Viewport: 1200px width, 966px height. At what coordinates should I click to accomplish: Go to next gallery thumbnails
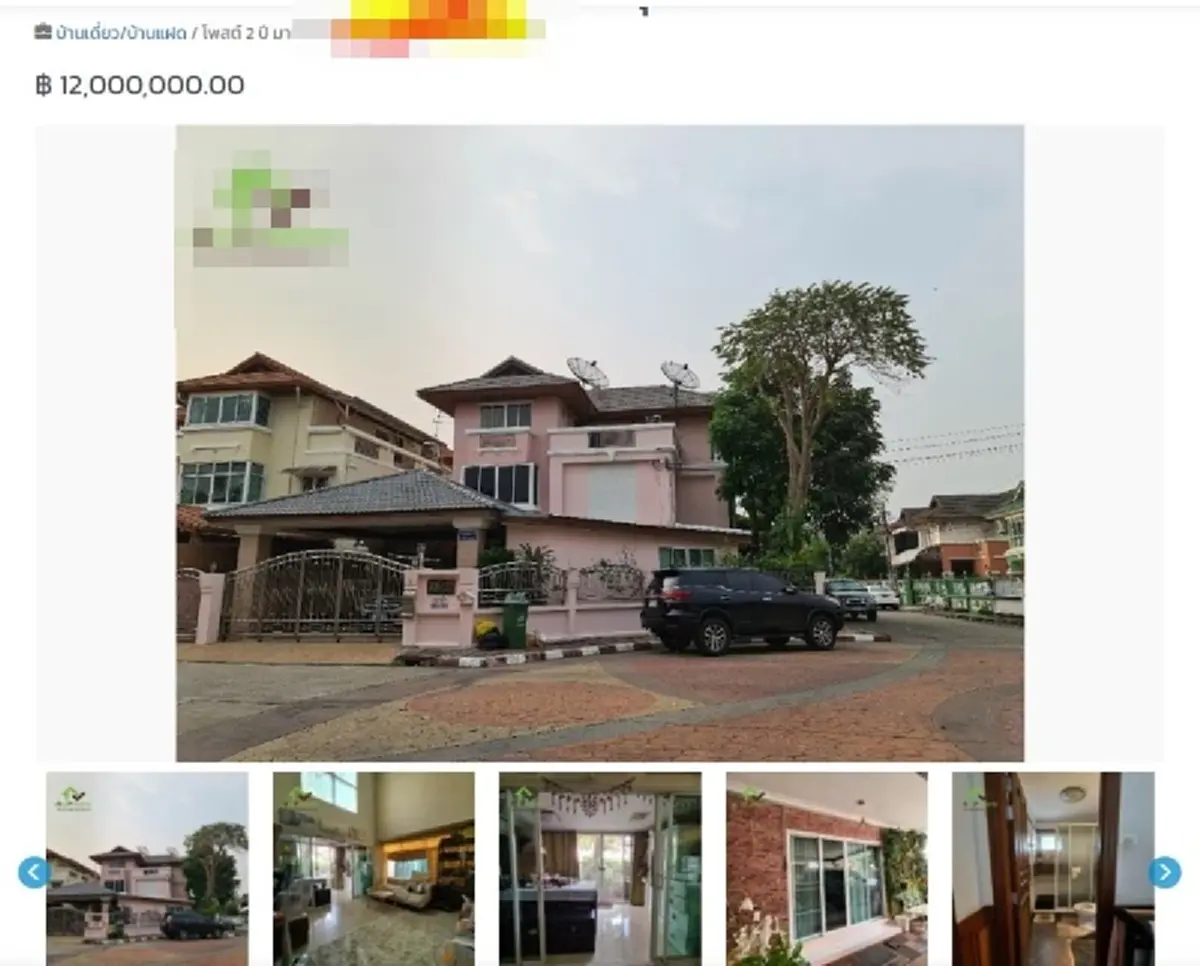pyautogui.click(x=1164, y=872)
